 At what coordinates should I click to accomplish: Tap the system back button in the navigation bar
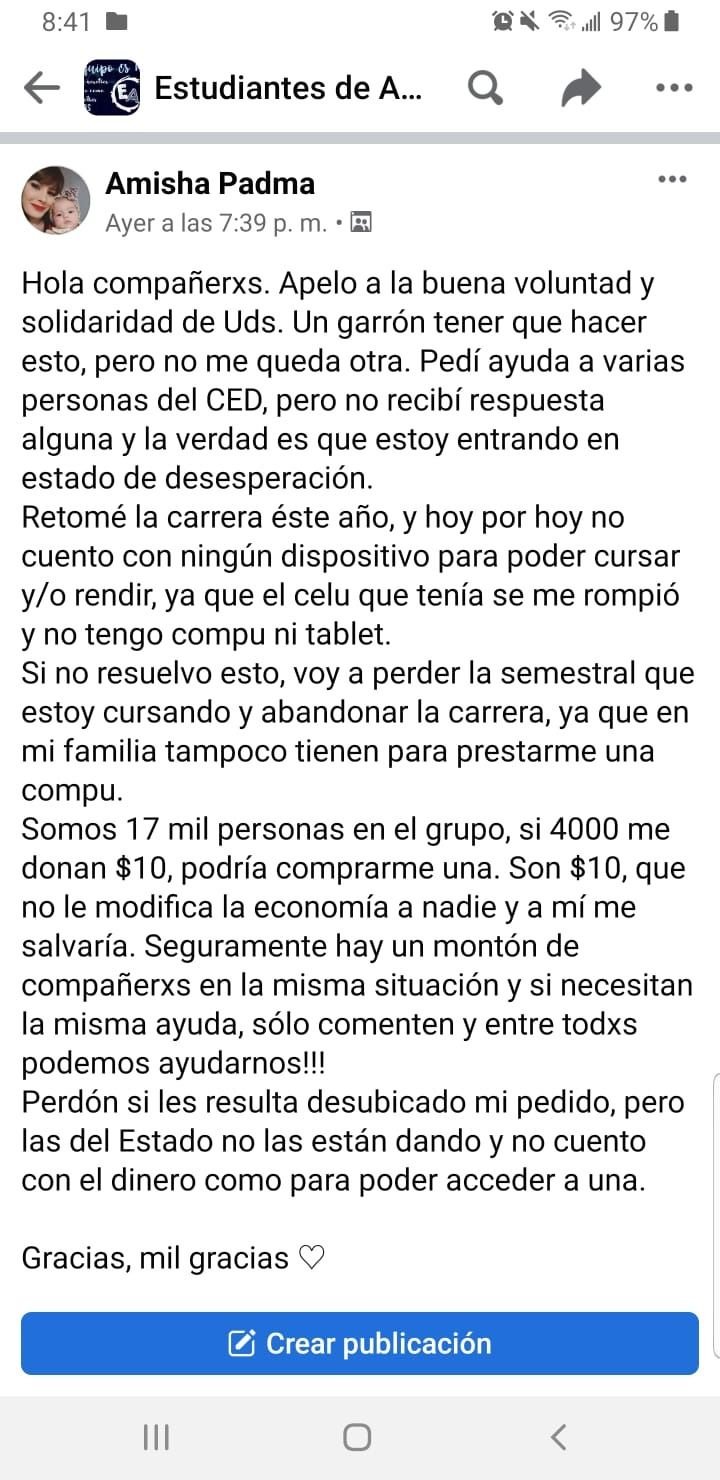(x=559, y=1437)
